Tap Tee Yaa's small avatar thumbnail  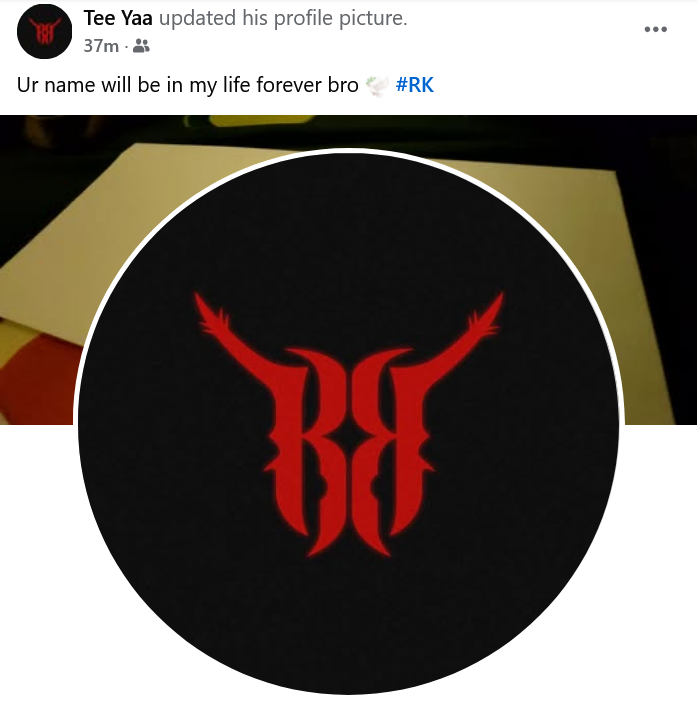(44, 31)
